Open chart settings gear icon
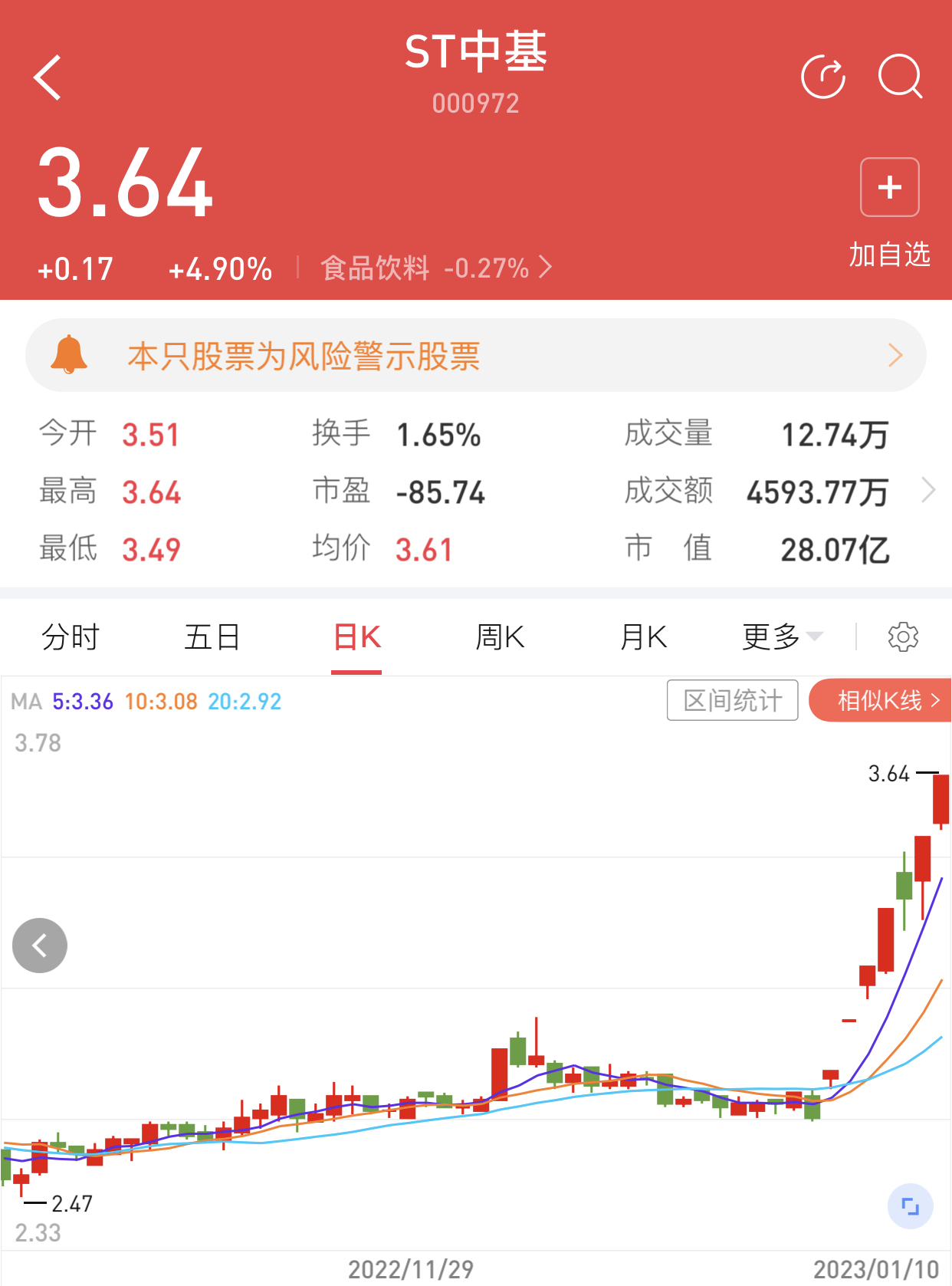This screenshot has width=952, height=1286. click(903, 637)
